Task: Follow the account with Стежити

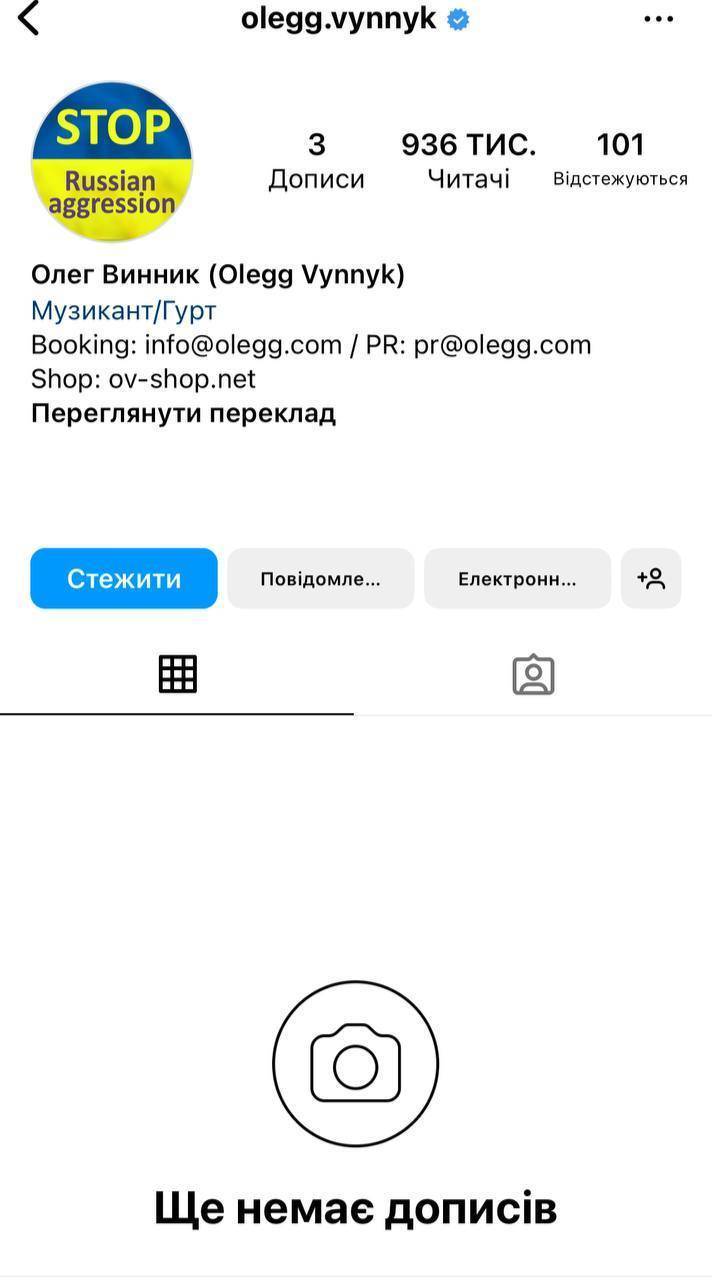Action: pyautogui.click(x=124, y=578)
